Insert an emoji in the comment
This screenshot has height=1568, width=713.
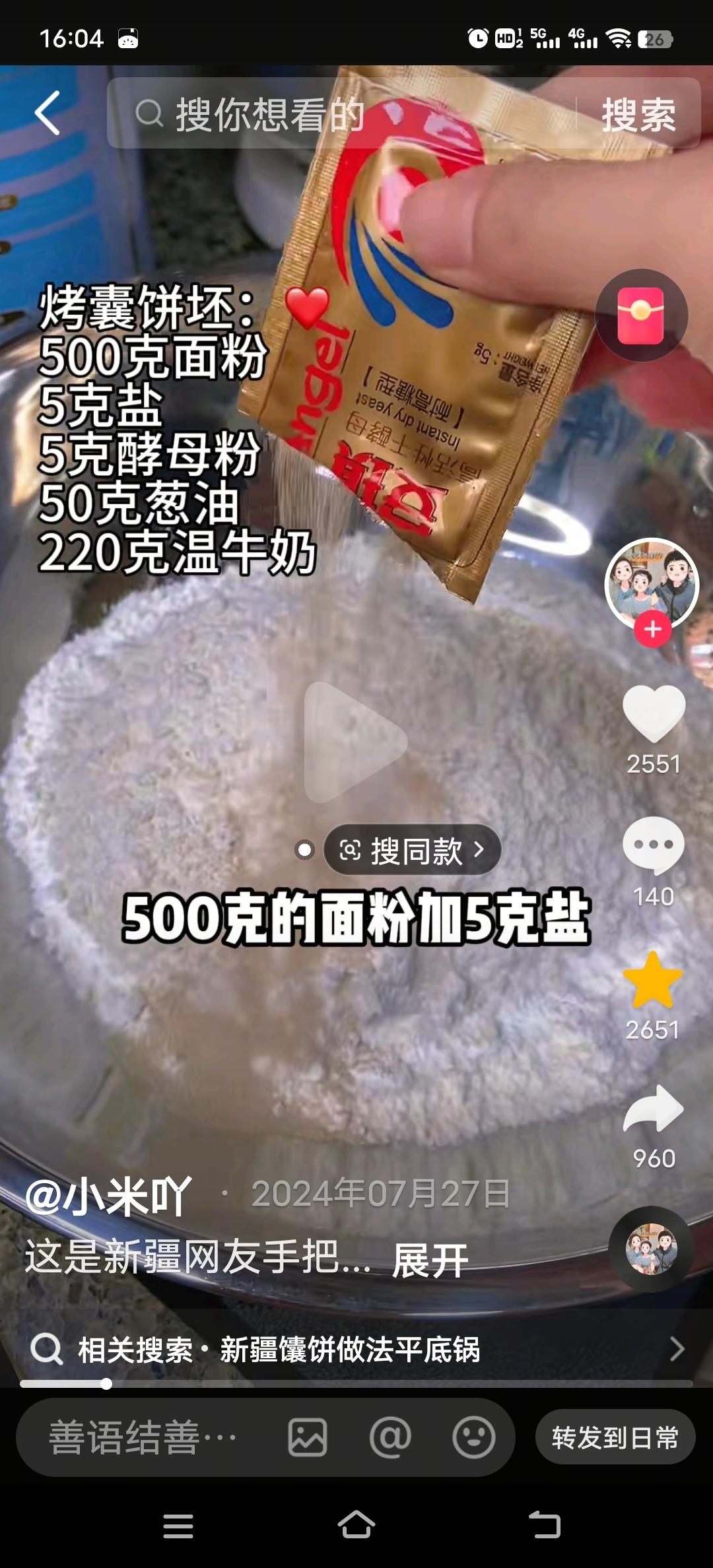pos(473,1437)
